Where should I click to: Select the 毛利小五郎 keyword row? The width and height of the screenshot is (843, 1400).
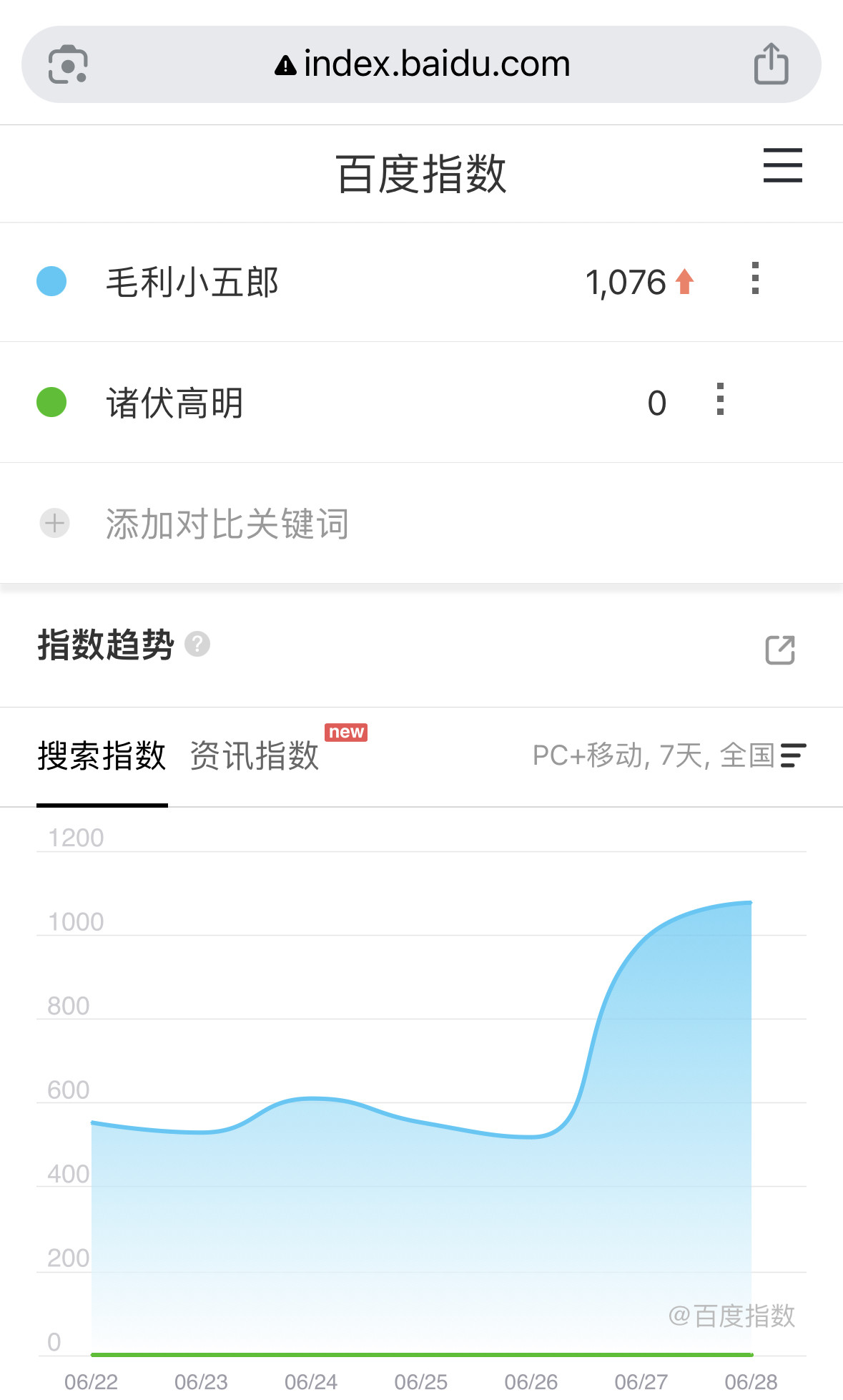(421, 282)
